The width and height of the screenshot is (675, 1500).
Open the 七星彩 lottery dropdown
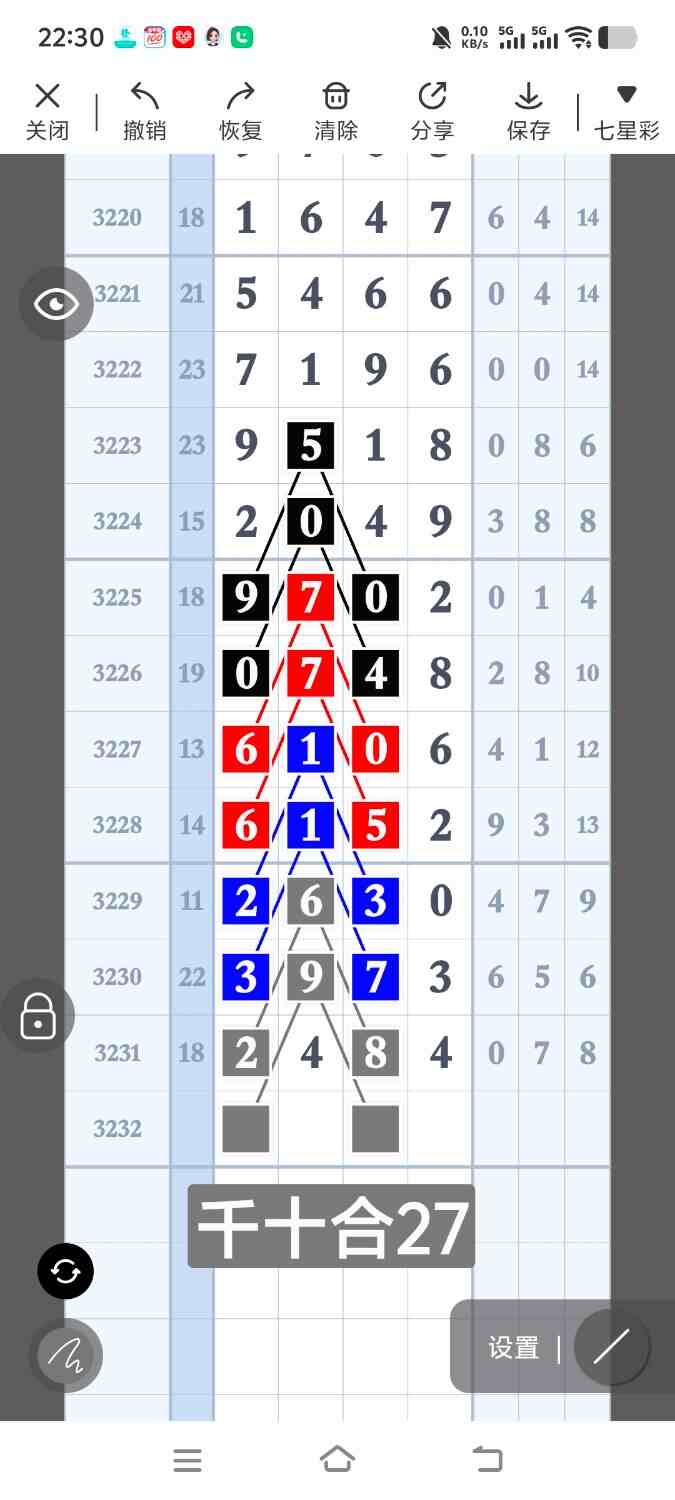tap(626, 111)
